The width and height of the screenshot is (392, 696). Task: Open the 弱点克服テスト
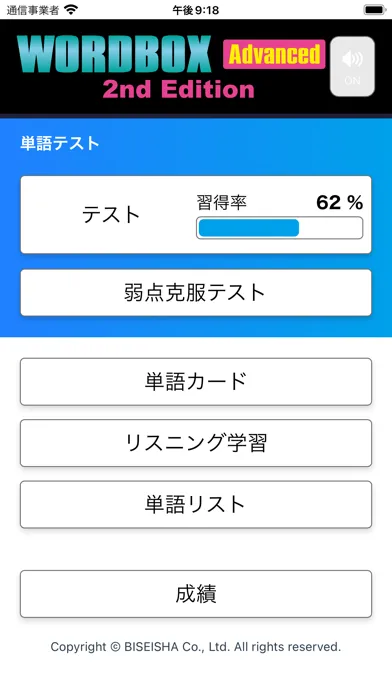tap(196, 293)
